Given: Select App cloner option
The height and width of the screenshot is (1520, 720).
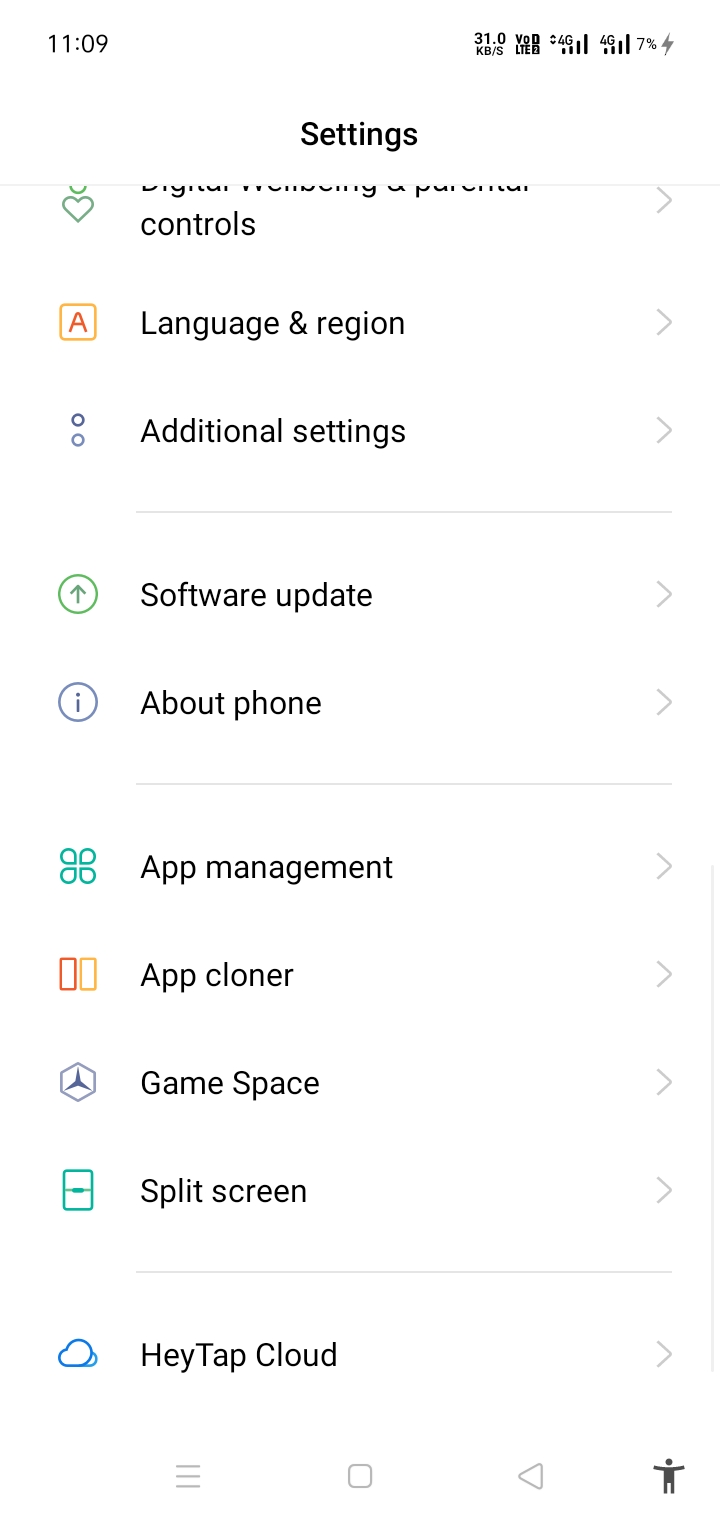Looking at the screenshot, I should [217, 975].
